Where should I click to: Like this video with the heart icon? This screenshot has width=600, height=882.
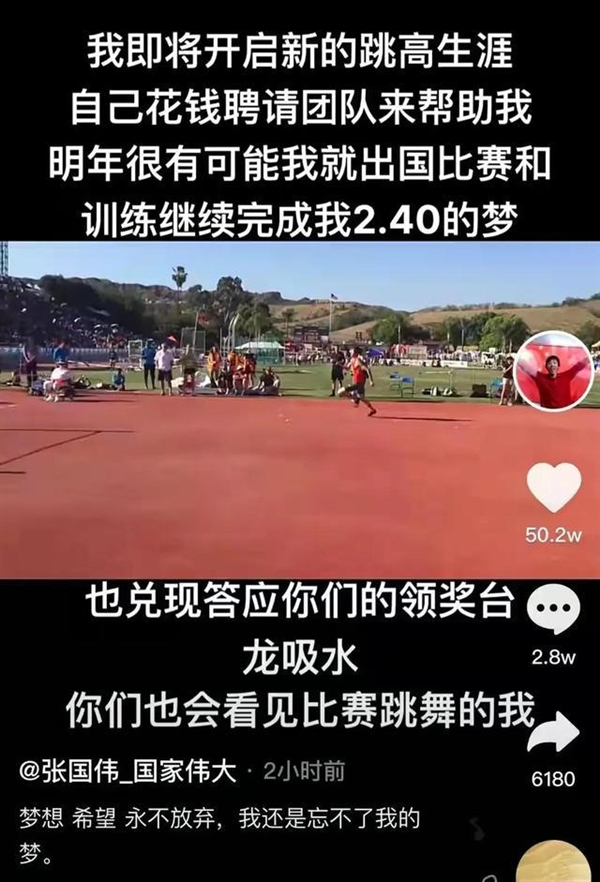(553, 488)
